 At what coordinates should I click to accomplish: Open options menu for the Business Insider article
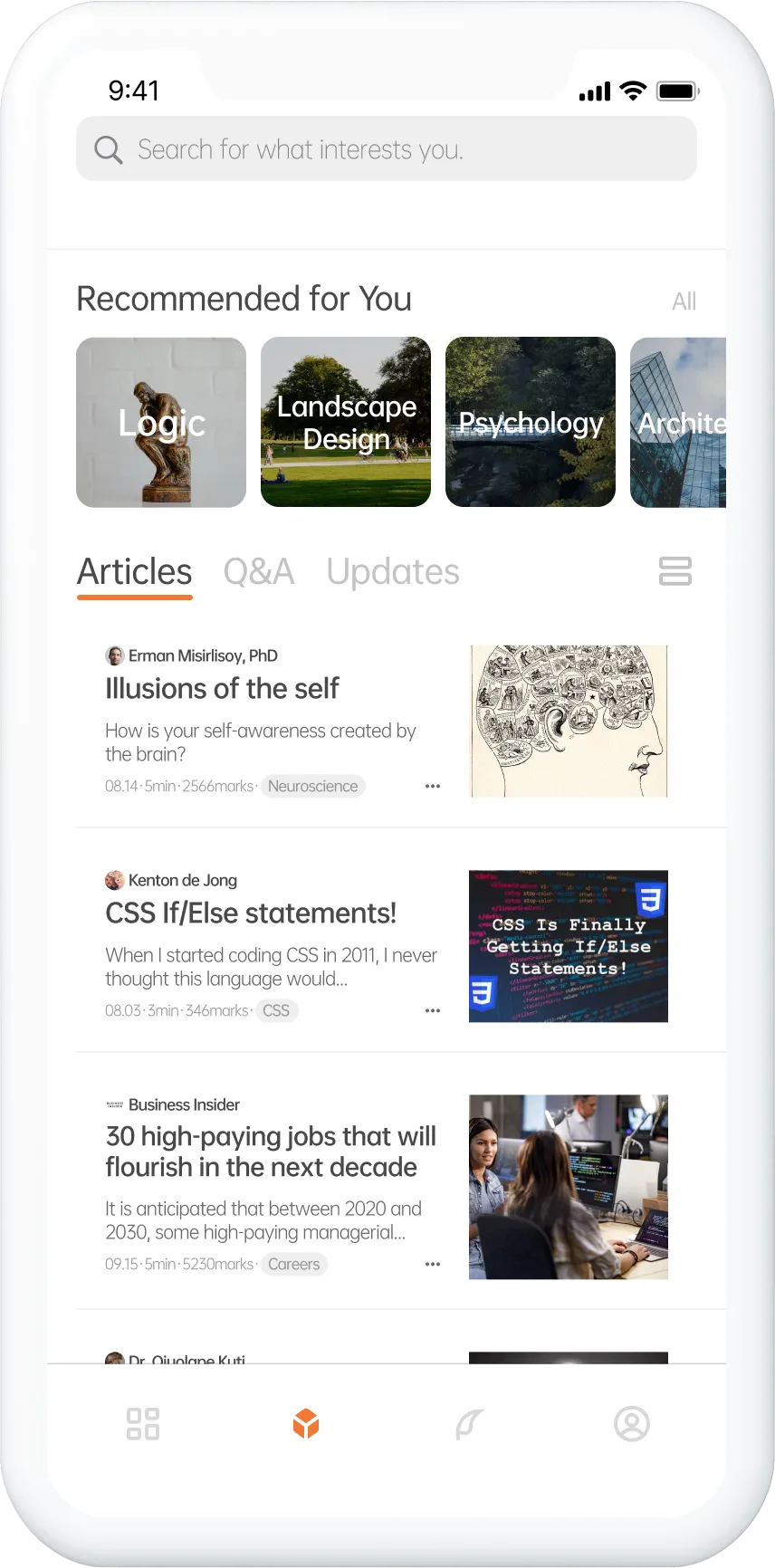(x=433, y=1264)
